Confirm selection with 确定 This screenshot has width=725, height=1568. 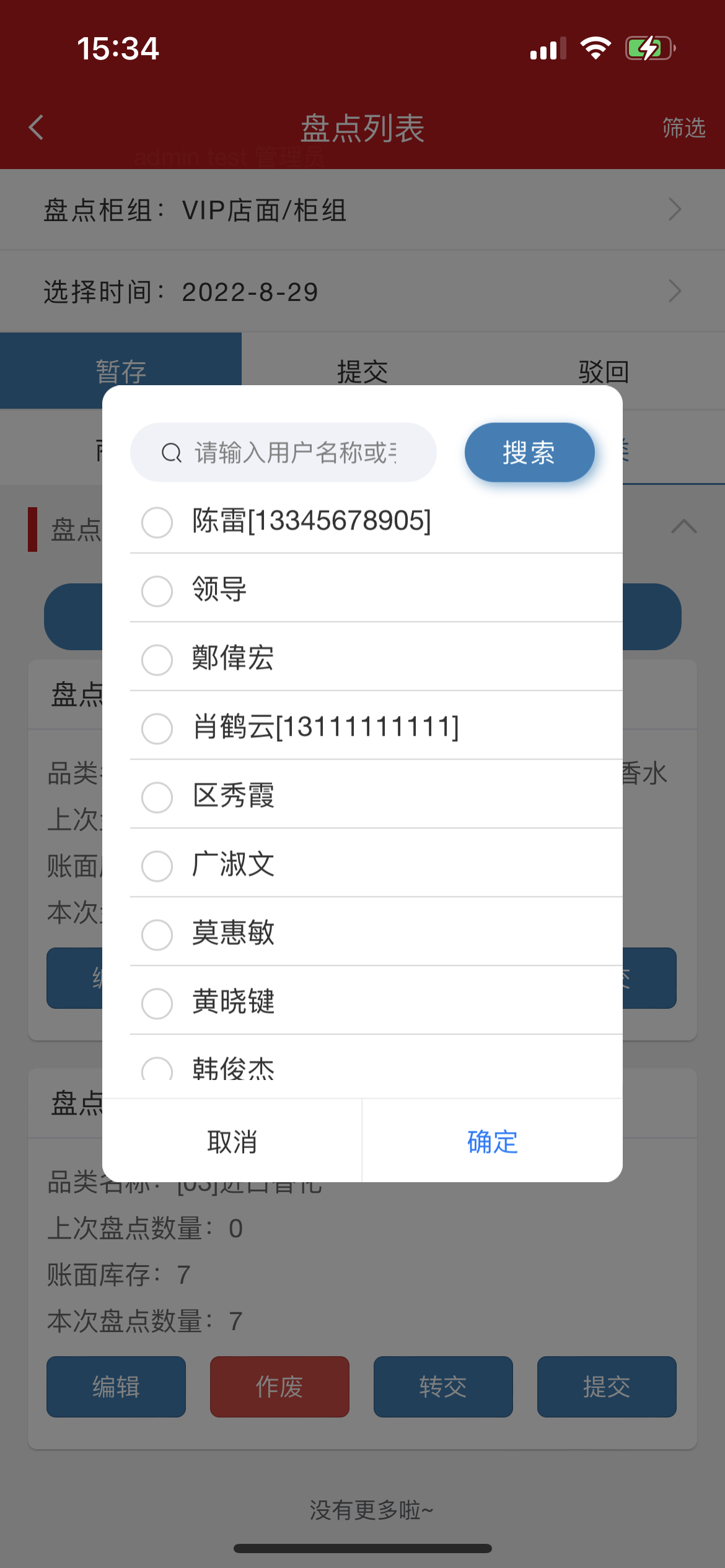(x=493, y=1141)
